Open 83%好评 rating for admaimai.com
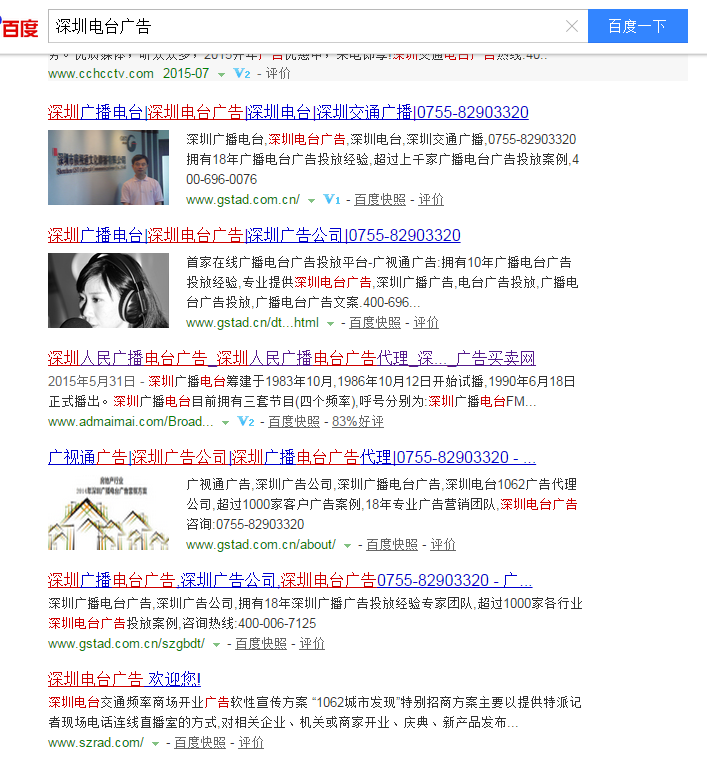This screenshot has height=759, width=707. coord(357,422)
